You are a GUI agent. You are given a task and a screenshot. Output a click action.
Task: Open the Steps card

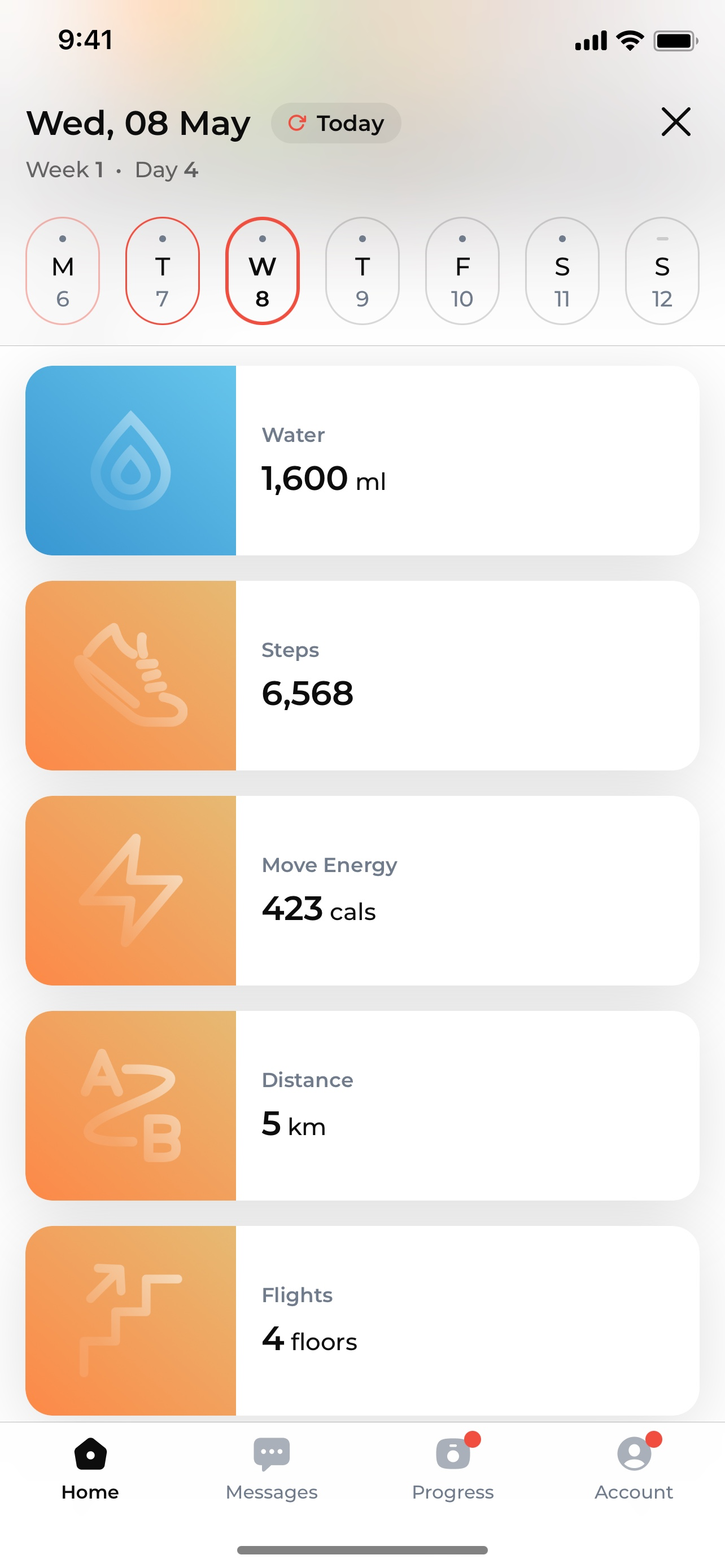(362, 676)
